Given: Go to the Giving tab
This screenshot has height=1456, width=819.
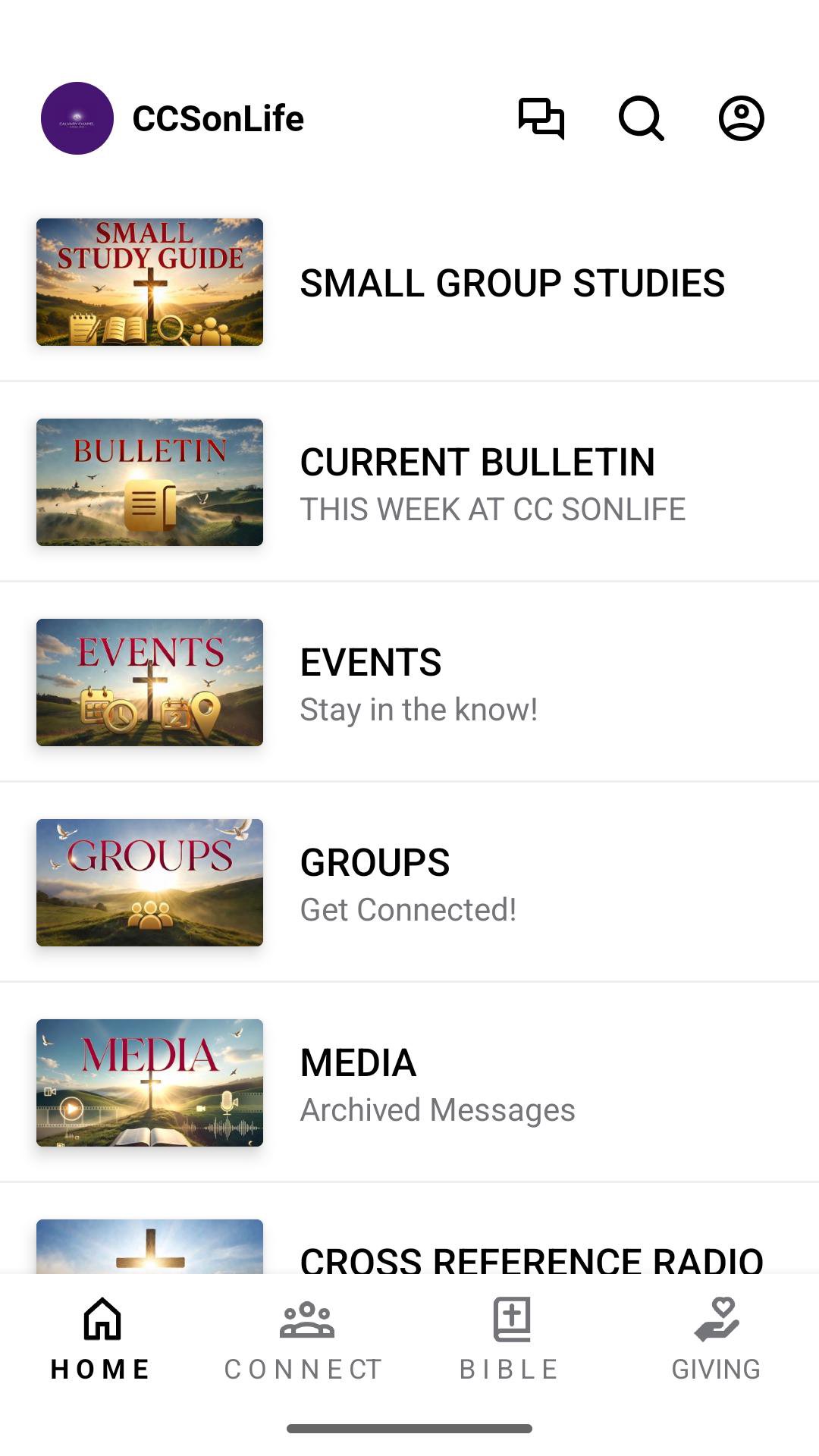Looking at the screenshot, I should coord(716,1339).
